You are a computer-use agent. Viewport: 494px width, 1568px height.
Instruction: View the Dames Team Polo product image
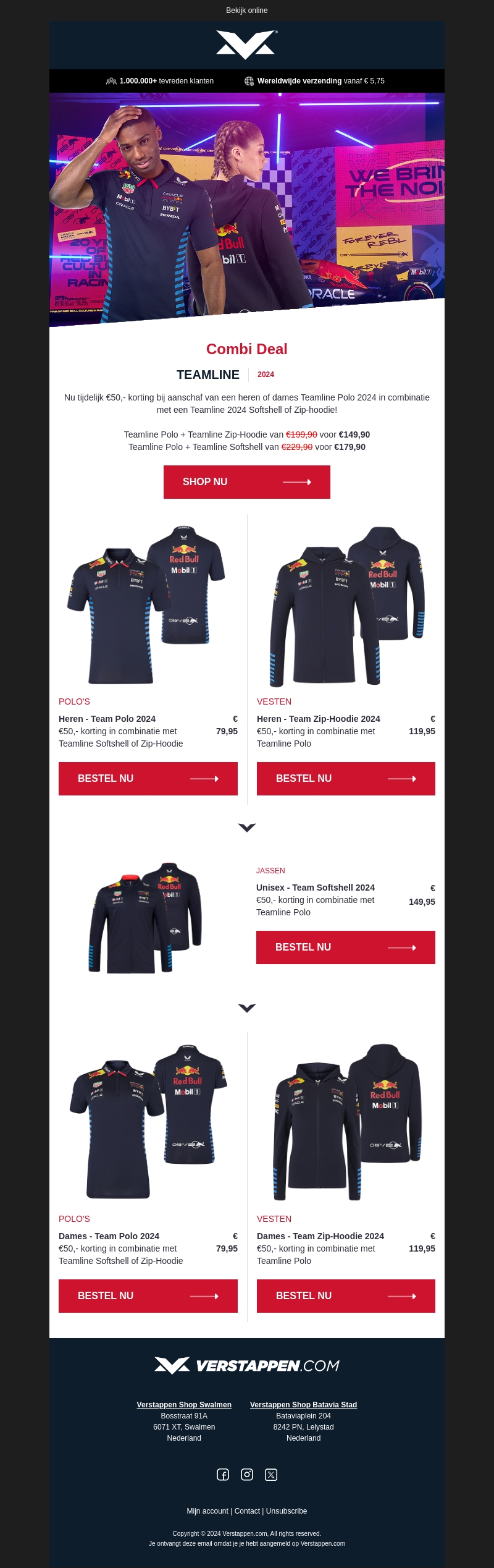(x=148, y=1121)
